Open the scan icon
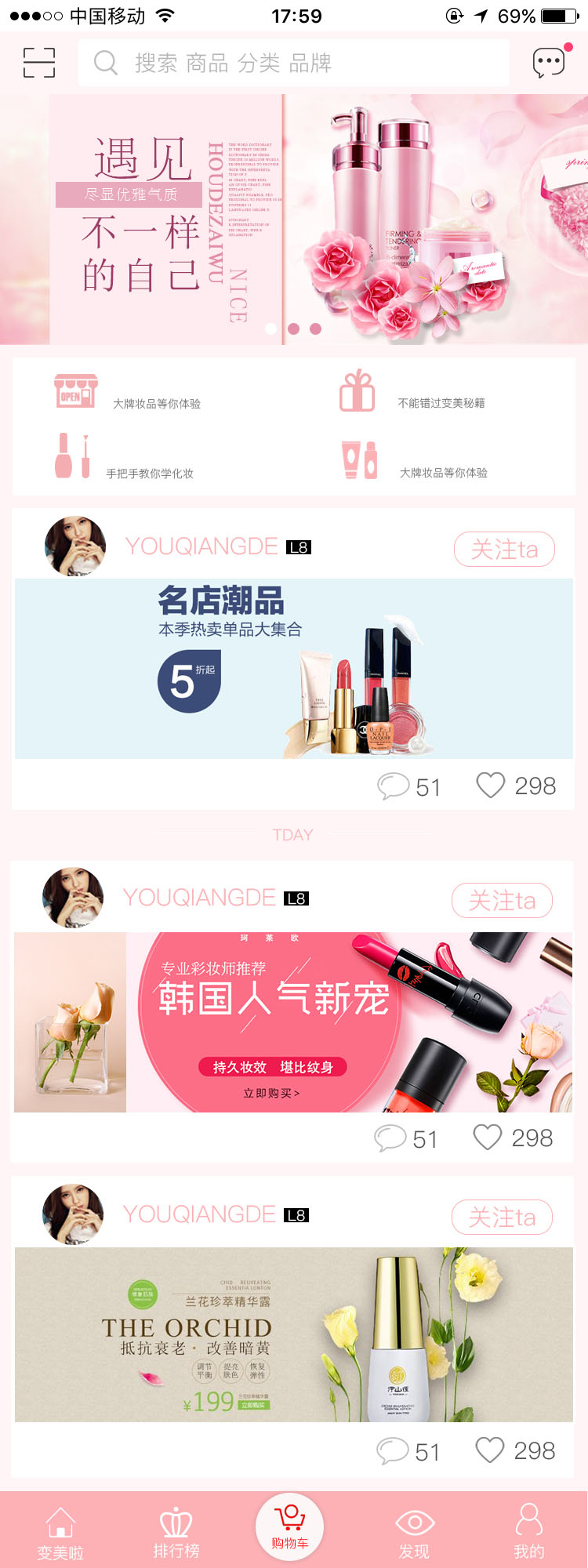 38,63
